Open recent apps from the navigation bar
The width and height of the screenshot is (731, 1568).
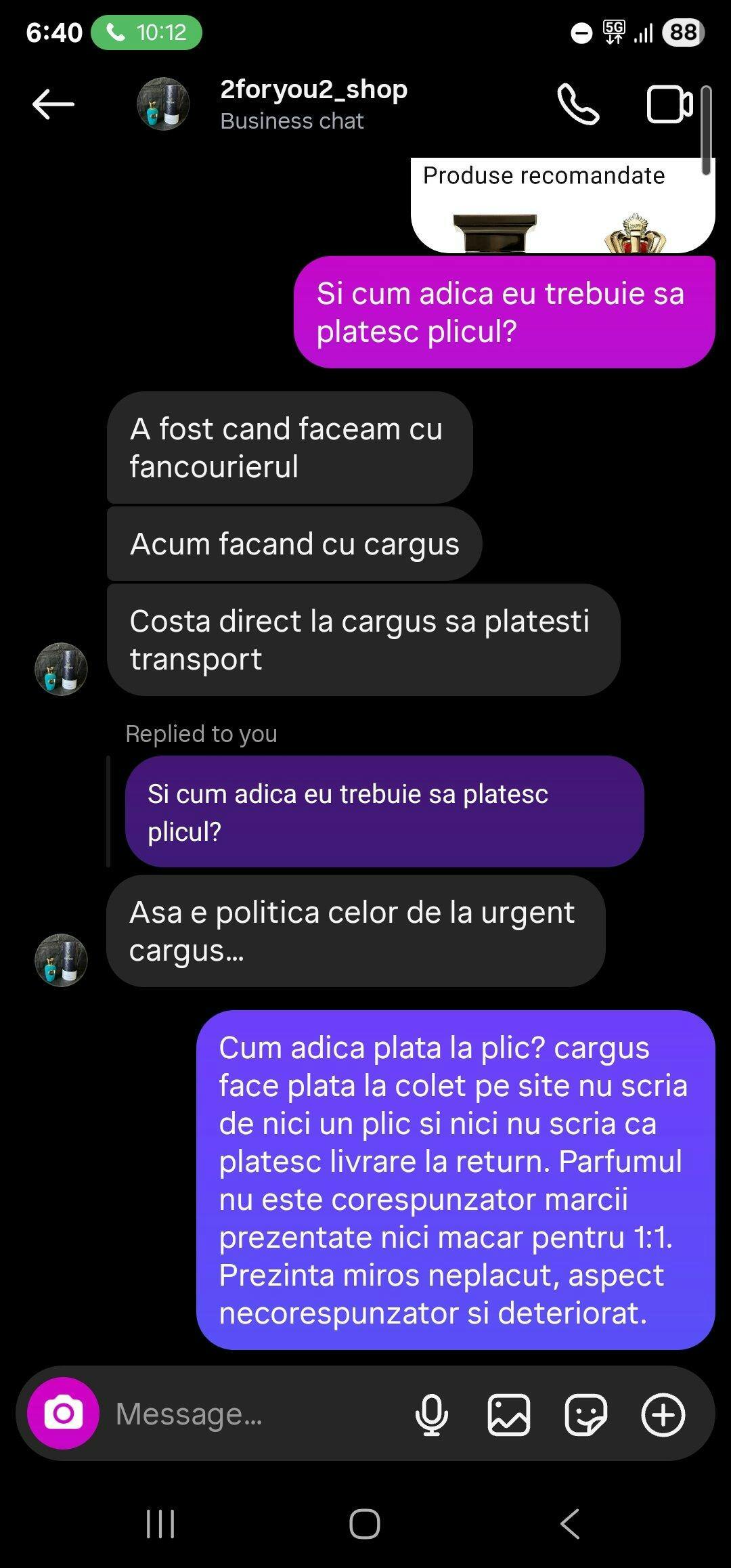(x=160, y=1524)
